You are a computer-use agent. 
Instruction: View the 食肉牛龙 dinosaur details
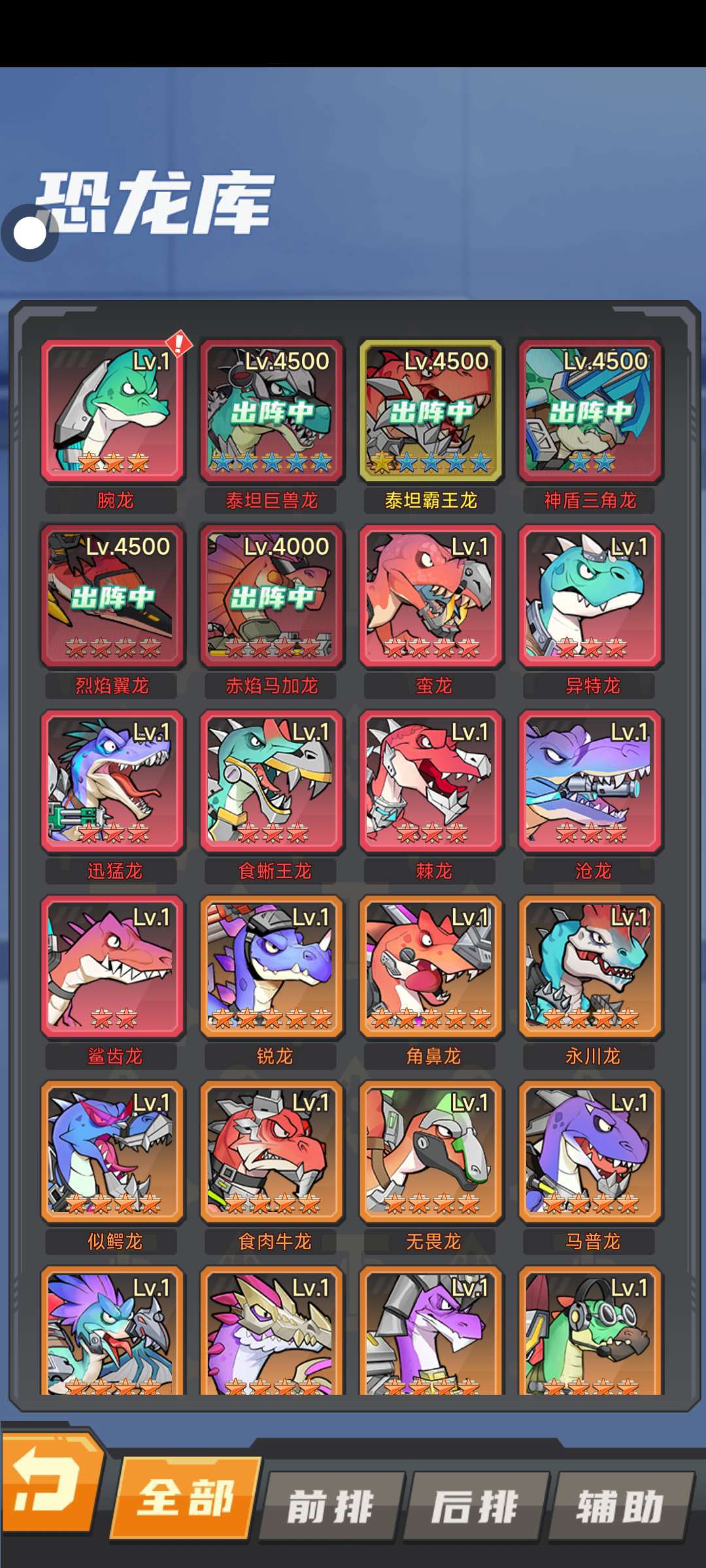[271, 1152]
